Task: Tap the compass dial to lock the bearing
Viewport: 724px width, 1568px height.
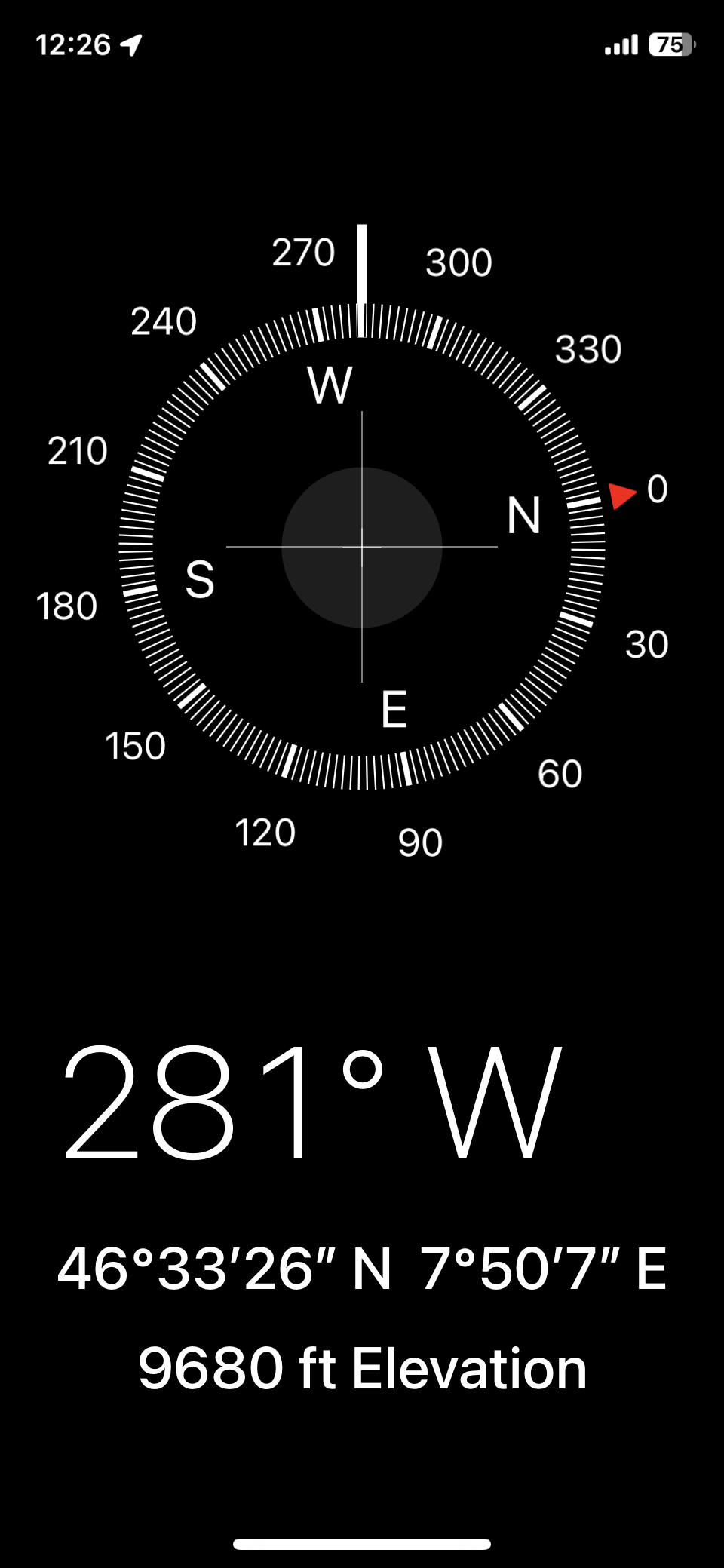Action: tap(362, 547)
